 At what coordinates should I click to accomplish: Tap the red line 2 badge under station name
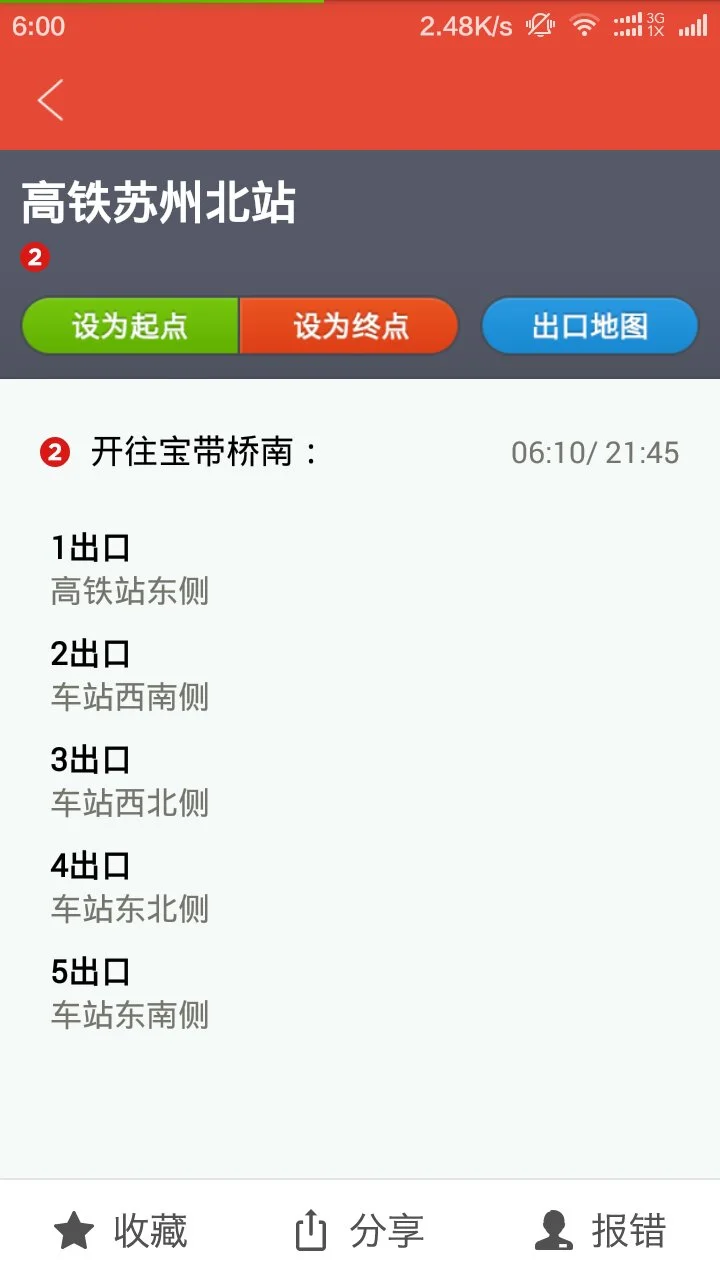tap(33, 257)
